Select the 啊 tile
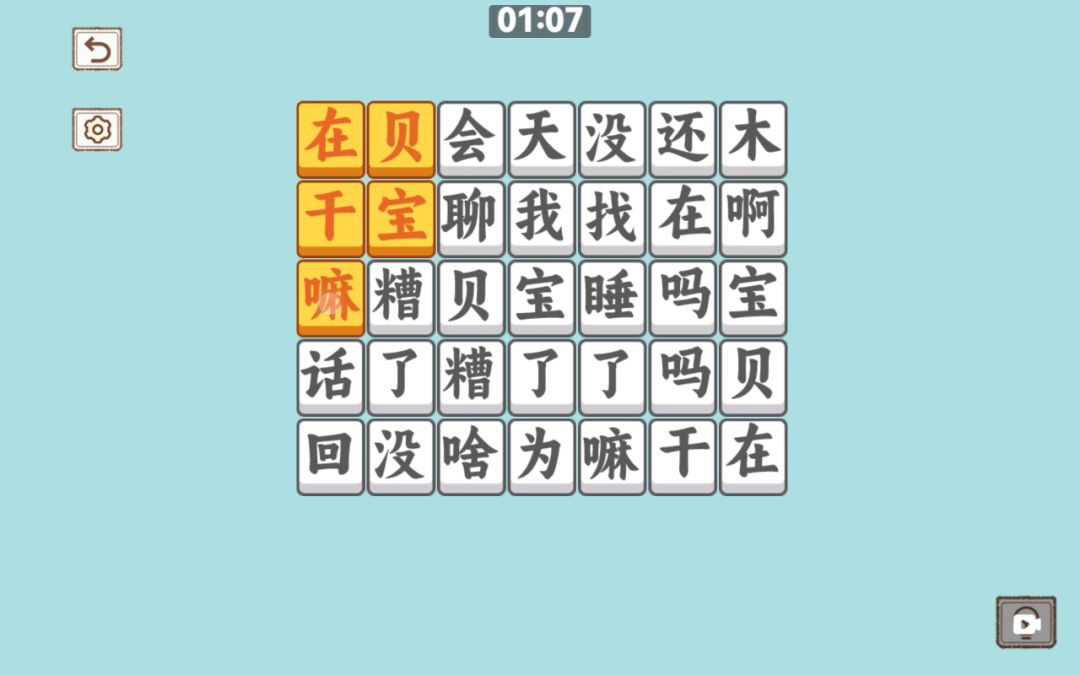1080x675 pixels. 753,217
